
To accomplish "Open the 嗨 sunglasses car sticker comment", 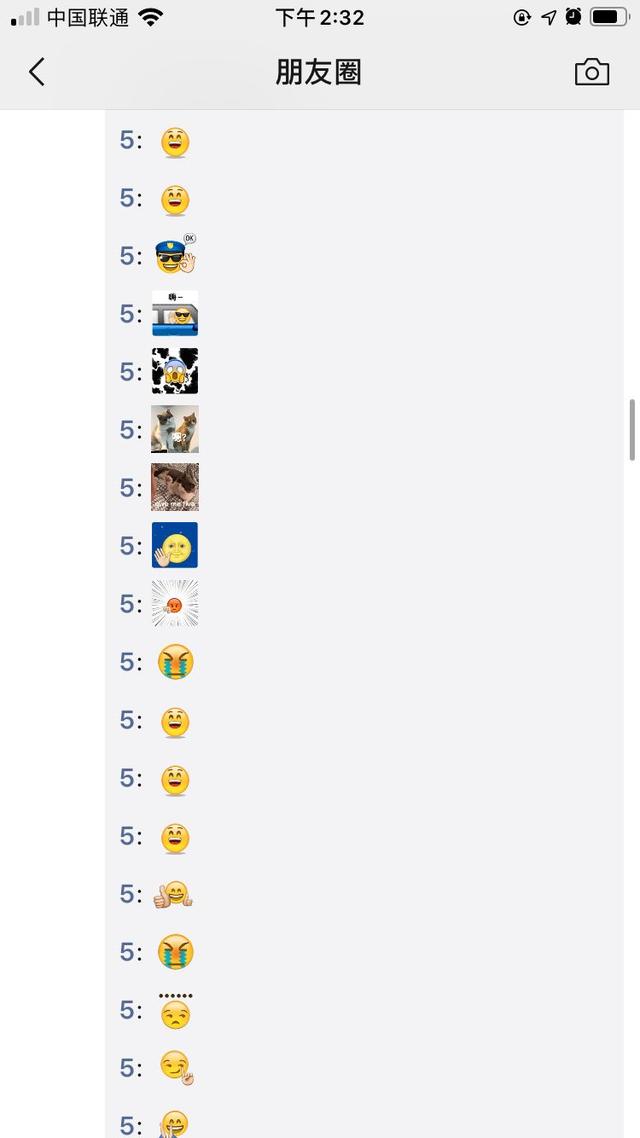I will coord(175,314).
